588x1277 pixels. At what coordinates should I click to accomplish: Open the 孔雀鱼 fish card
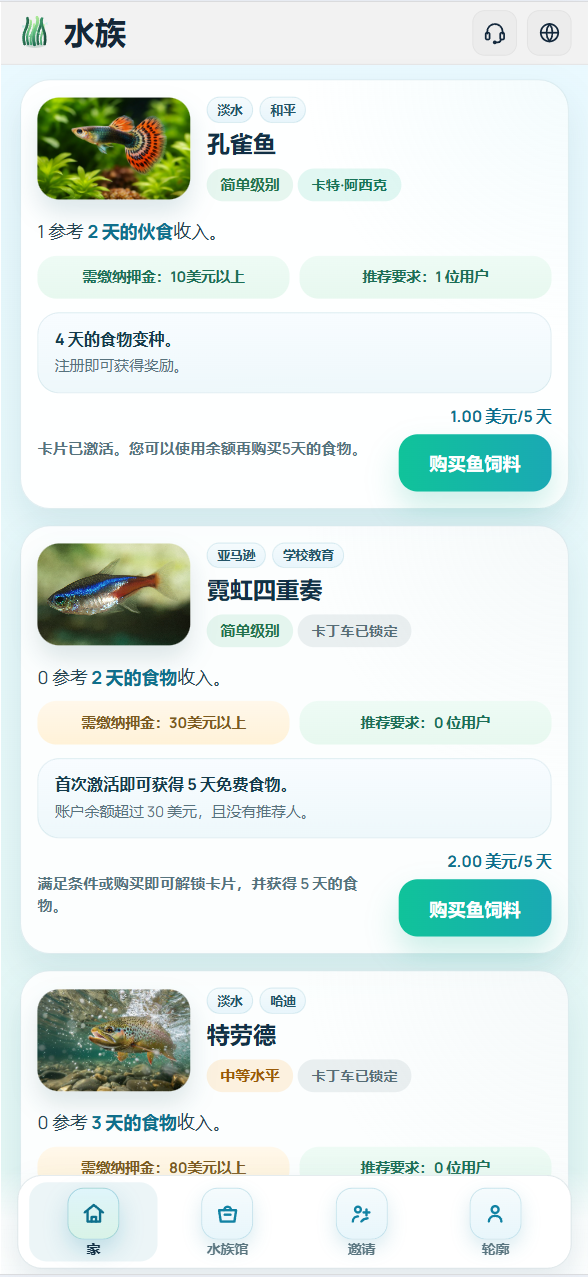294,294
